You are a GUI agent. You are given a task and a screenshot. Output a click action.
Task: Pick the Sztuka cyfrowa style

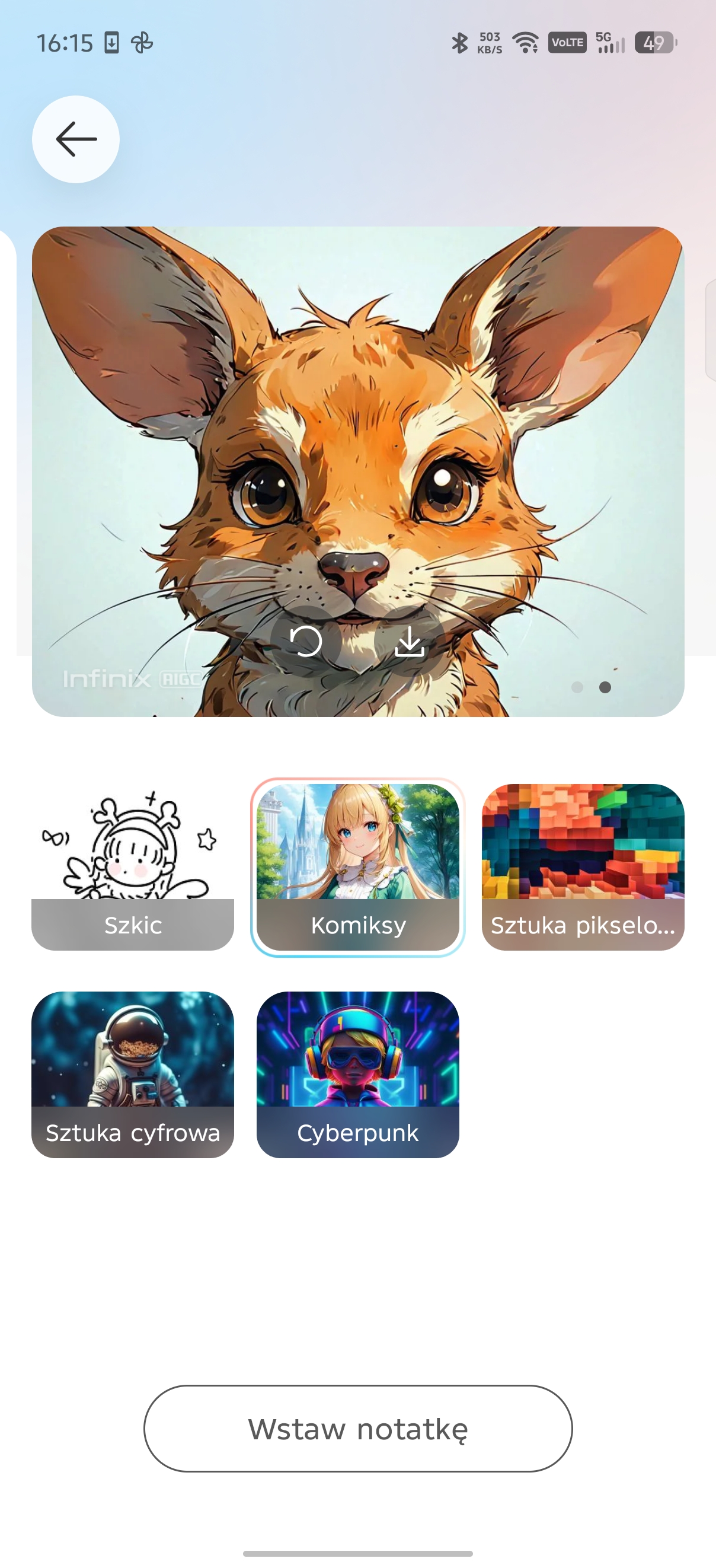coord(133,1075)
